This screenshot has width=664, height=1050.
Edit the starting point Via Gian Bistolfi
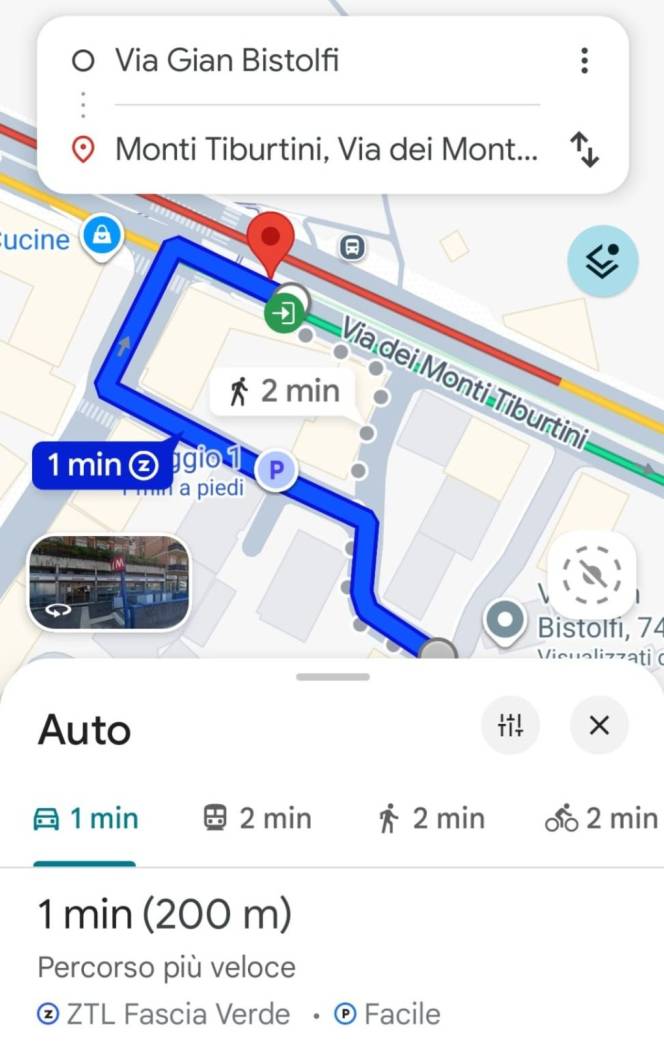click(x=300, y=61)
